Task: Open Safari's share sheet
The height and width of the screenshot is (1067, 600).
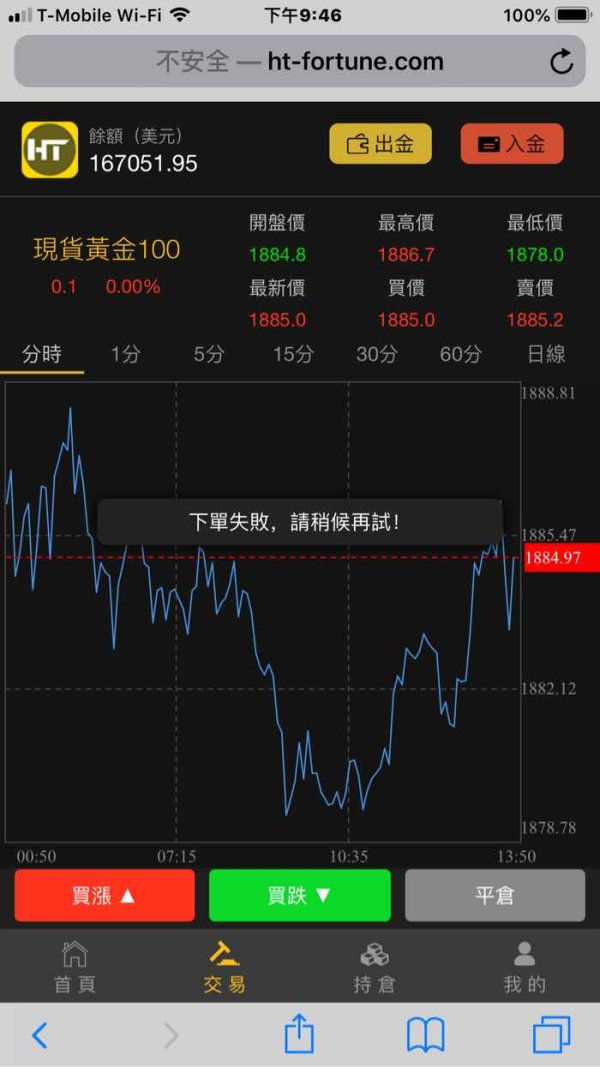Action: pos(299,1034)
